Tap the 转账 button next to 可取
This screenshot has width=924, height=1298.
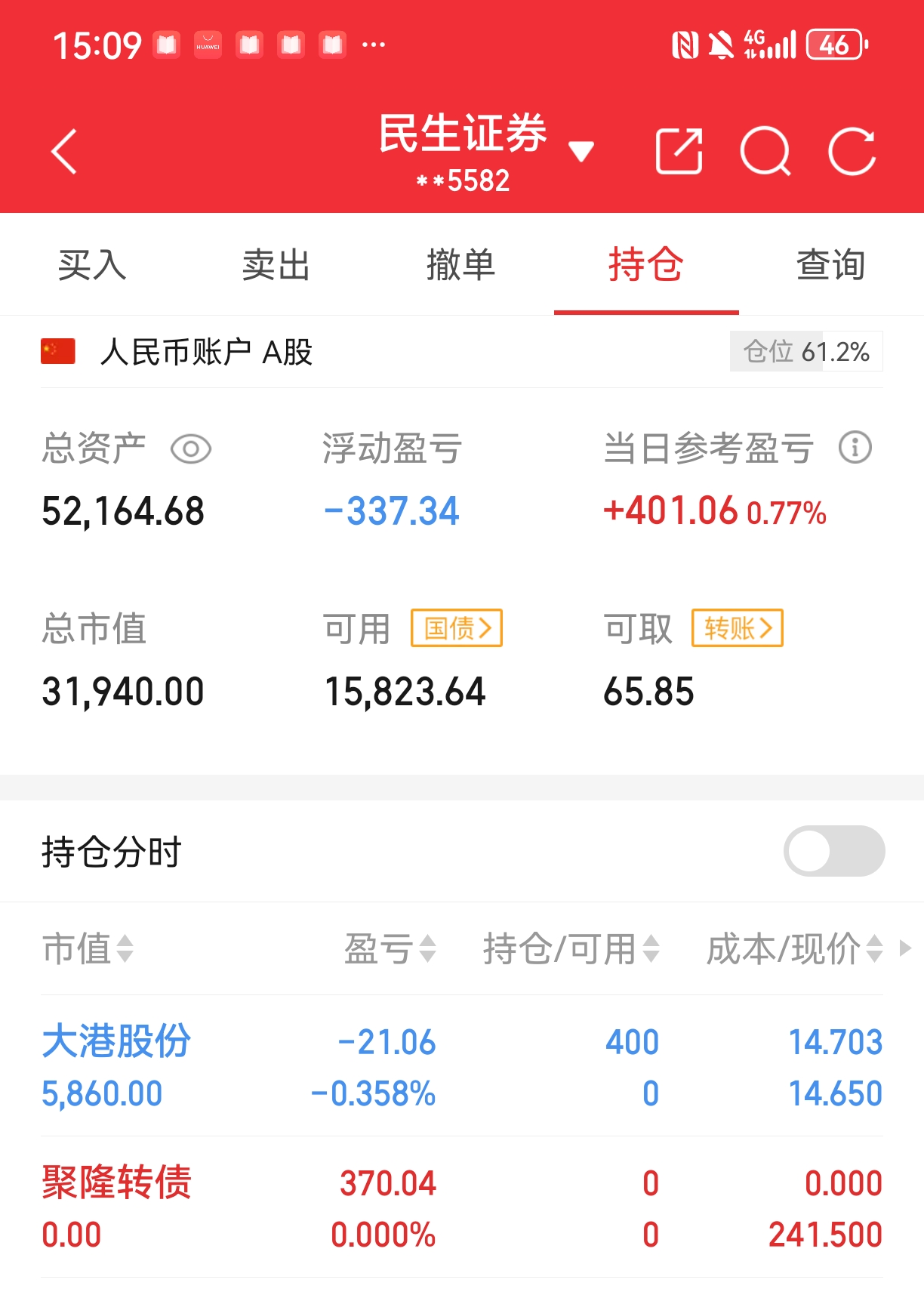tap(738, 628)
